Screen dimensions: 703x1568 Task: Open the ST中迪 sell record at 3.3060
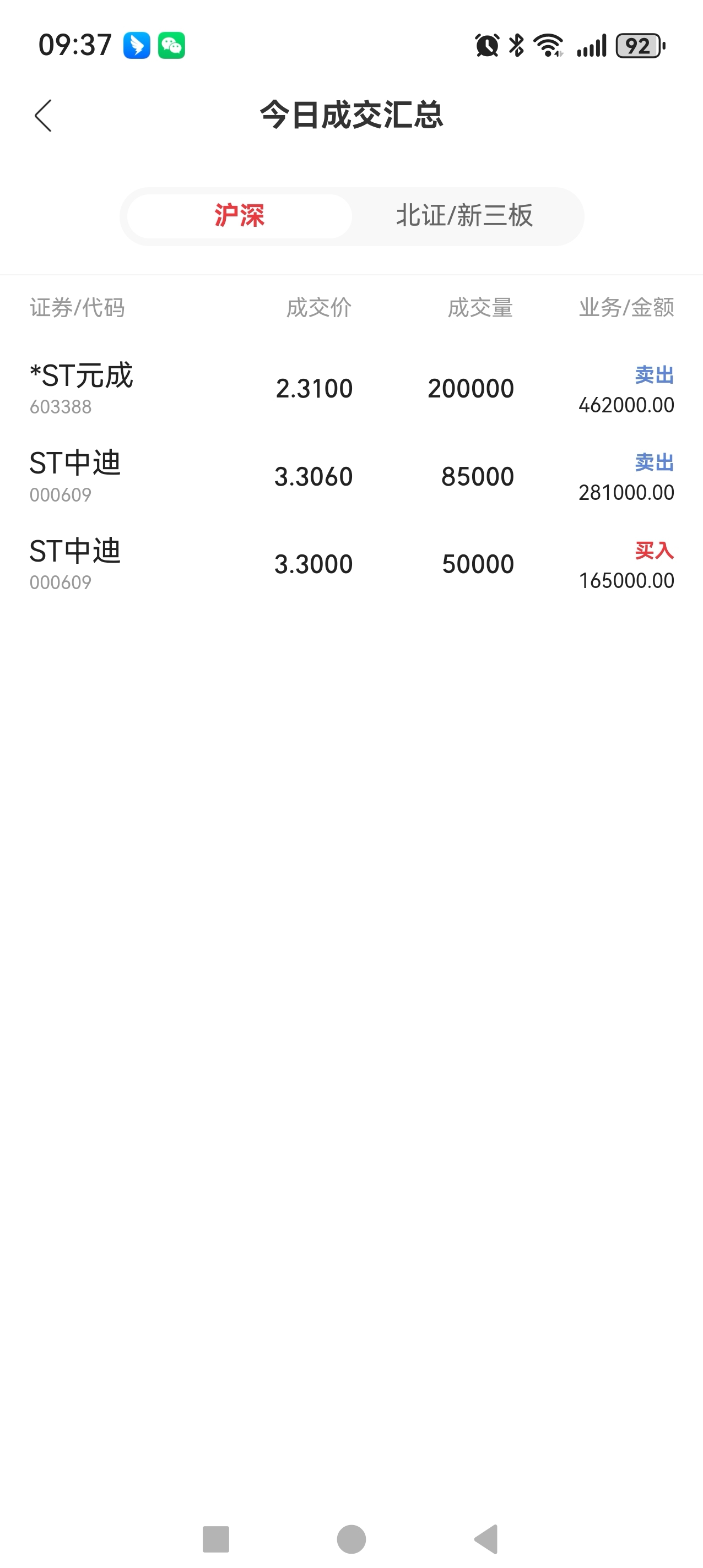coord(351,477)
